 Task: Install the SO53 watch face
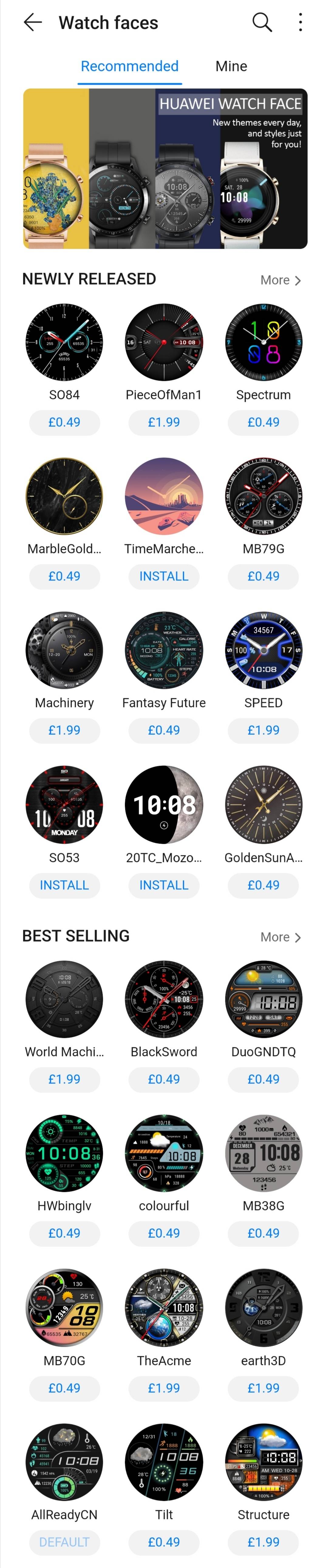(64, 885)
